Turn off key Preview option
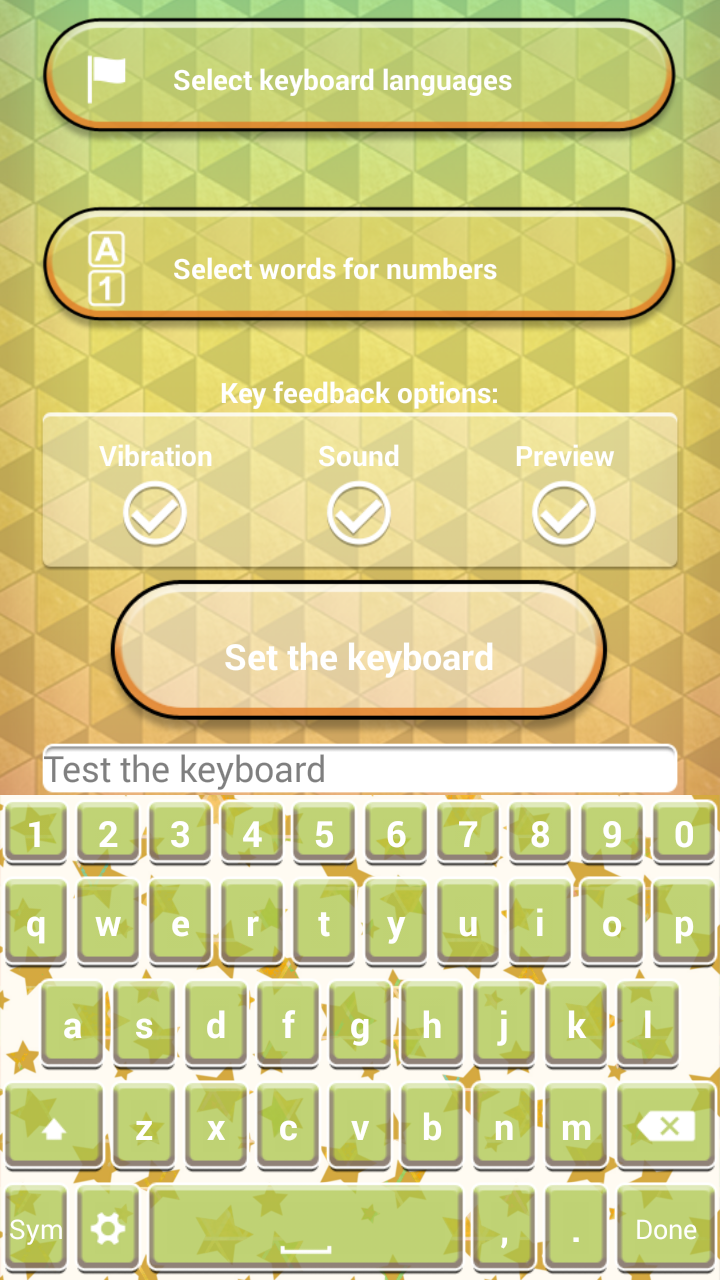 tap(564, 513)
